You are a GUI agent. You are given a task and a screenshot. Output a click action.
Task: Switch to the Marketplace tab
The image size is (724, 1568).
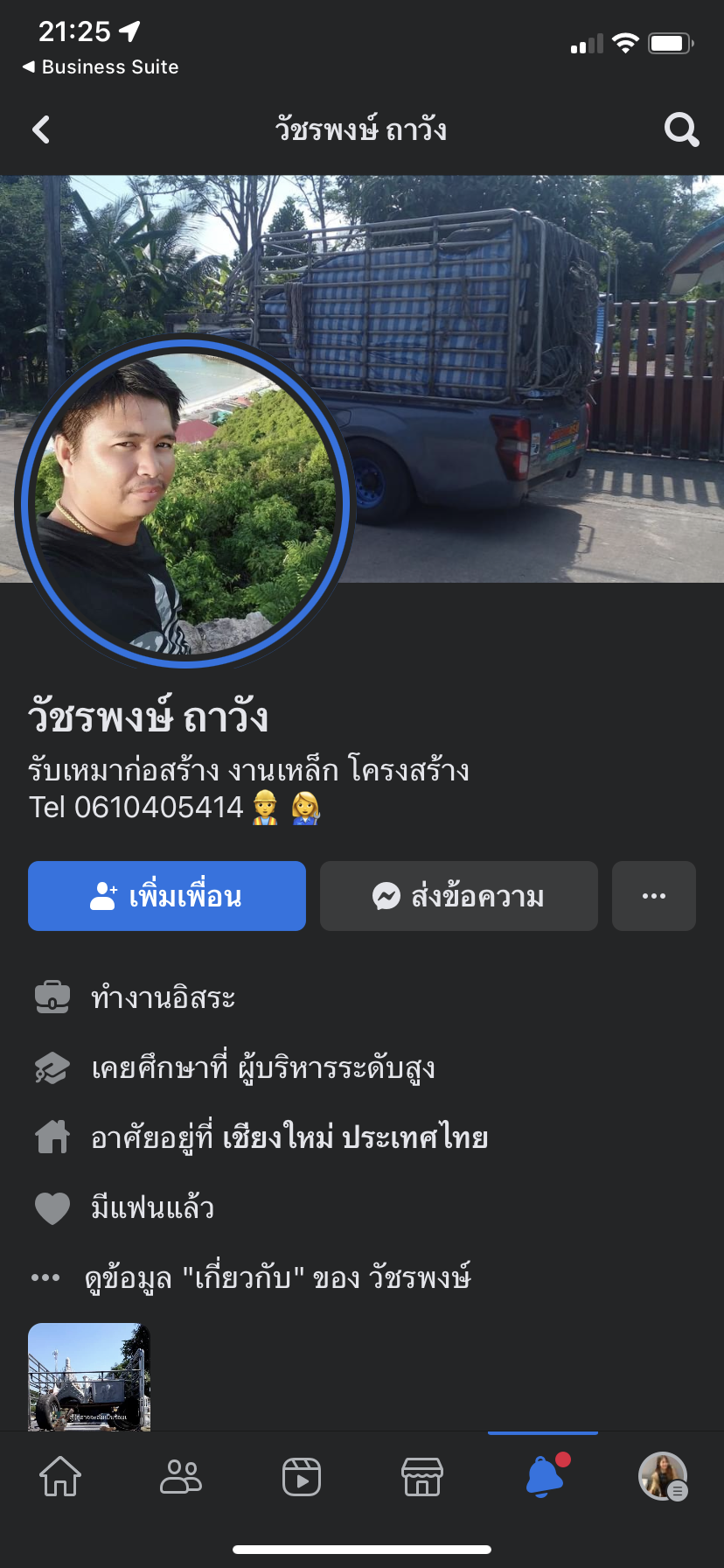422,1477
